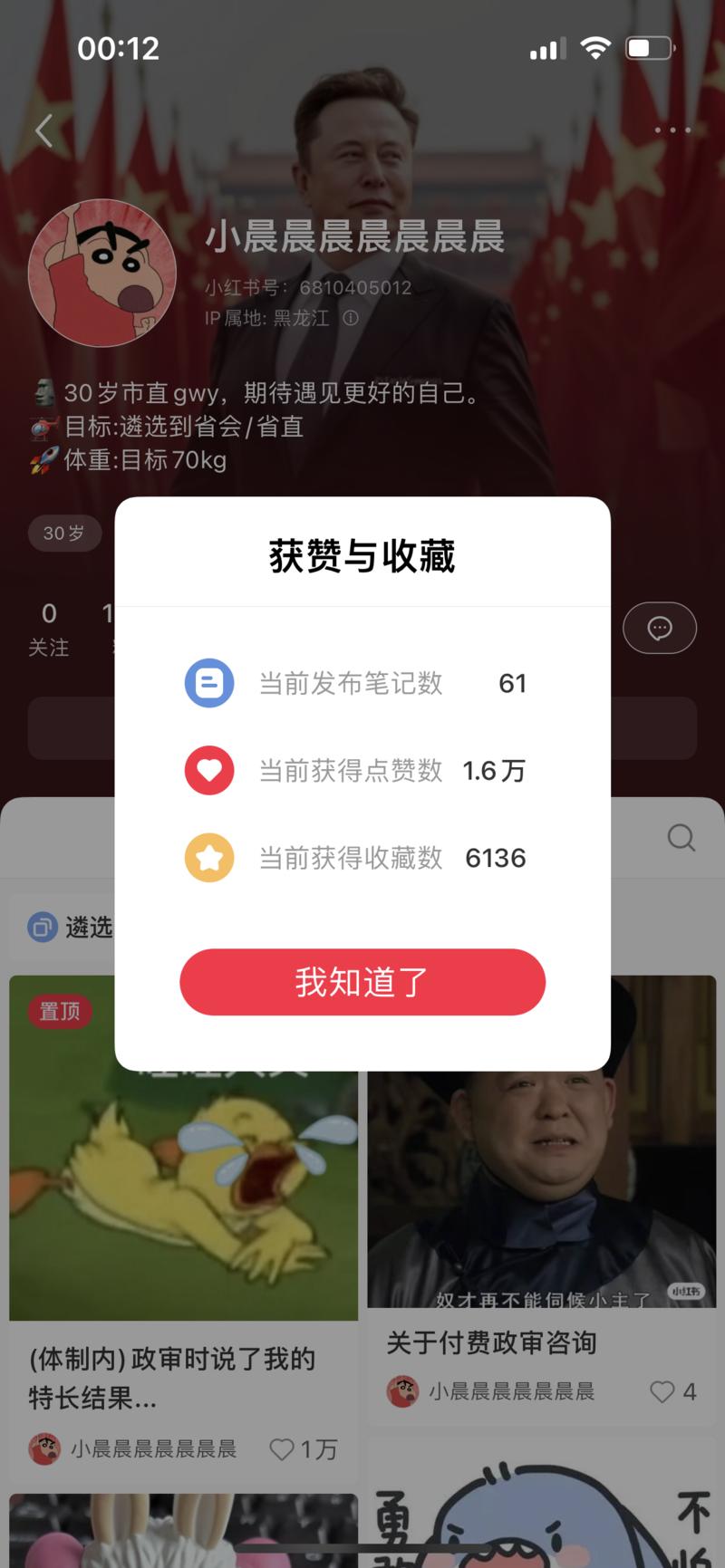This screenshot has height=1568, width=725.
Task: Open the 遴选 collection chip
Action: coord(71,927)
